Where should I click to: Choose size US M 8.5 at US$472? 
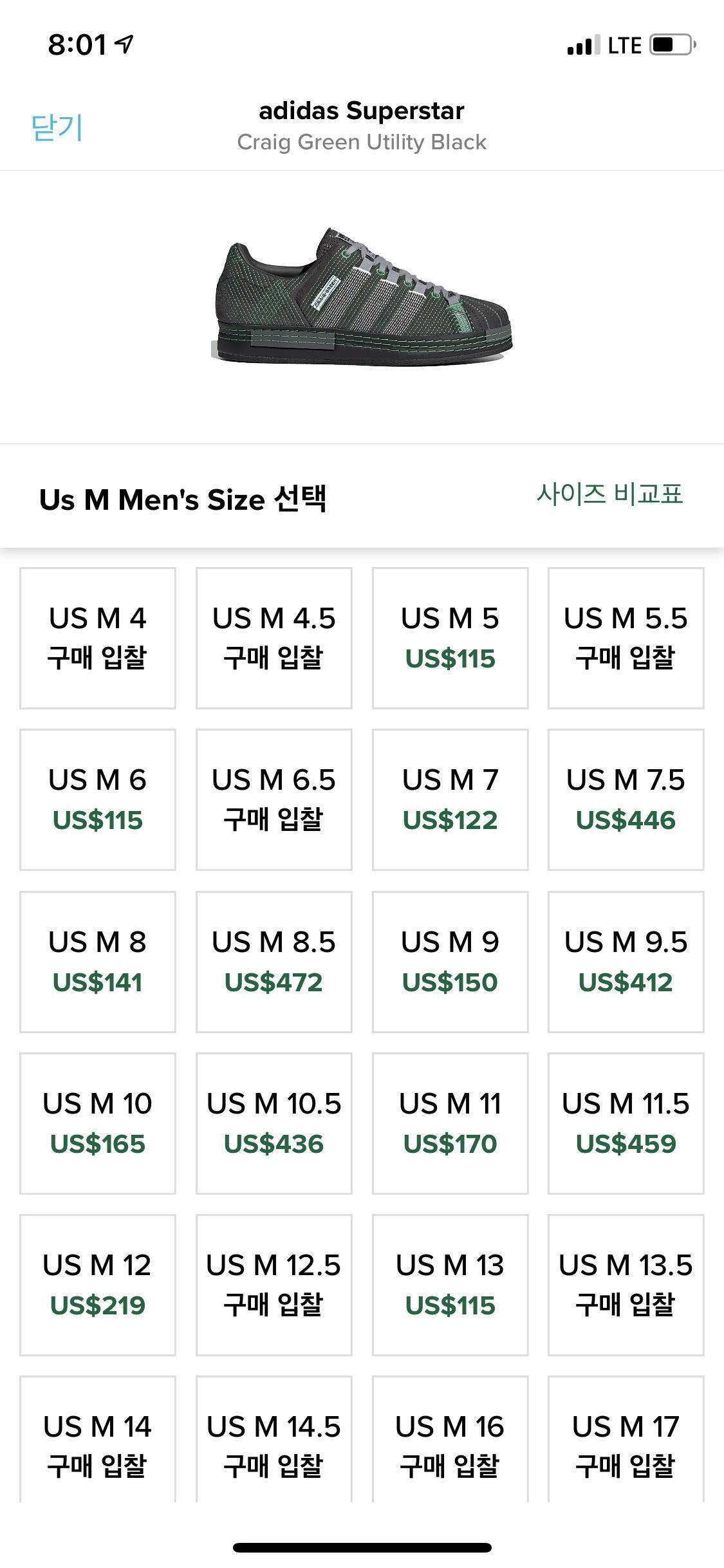pos(274,962)
